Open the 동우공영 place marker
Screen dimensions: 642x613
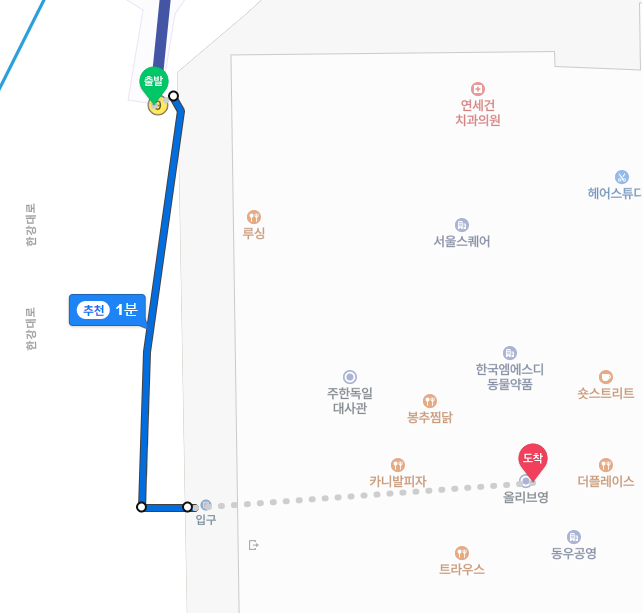pyautogui.click(x=574, y=537)
